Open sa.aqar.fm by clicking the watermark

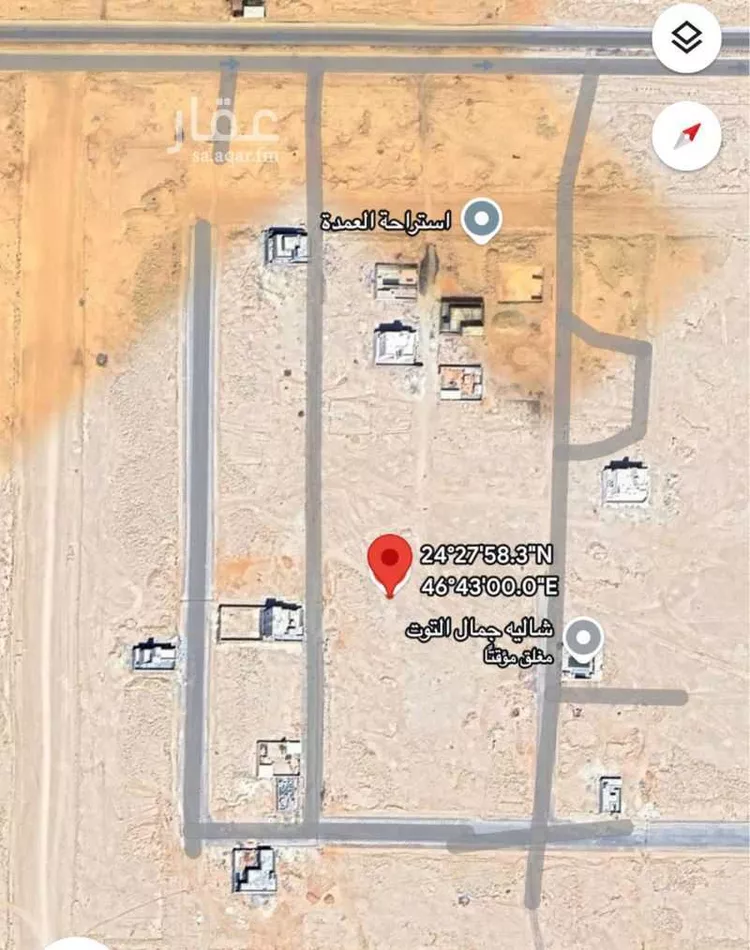232,140
